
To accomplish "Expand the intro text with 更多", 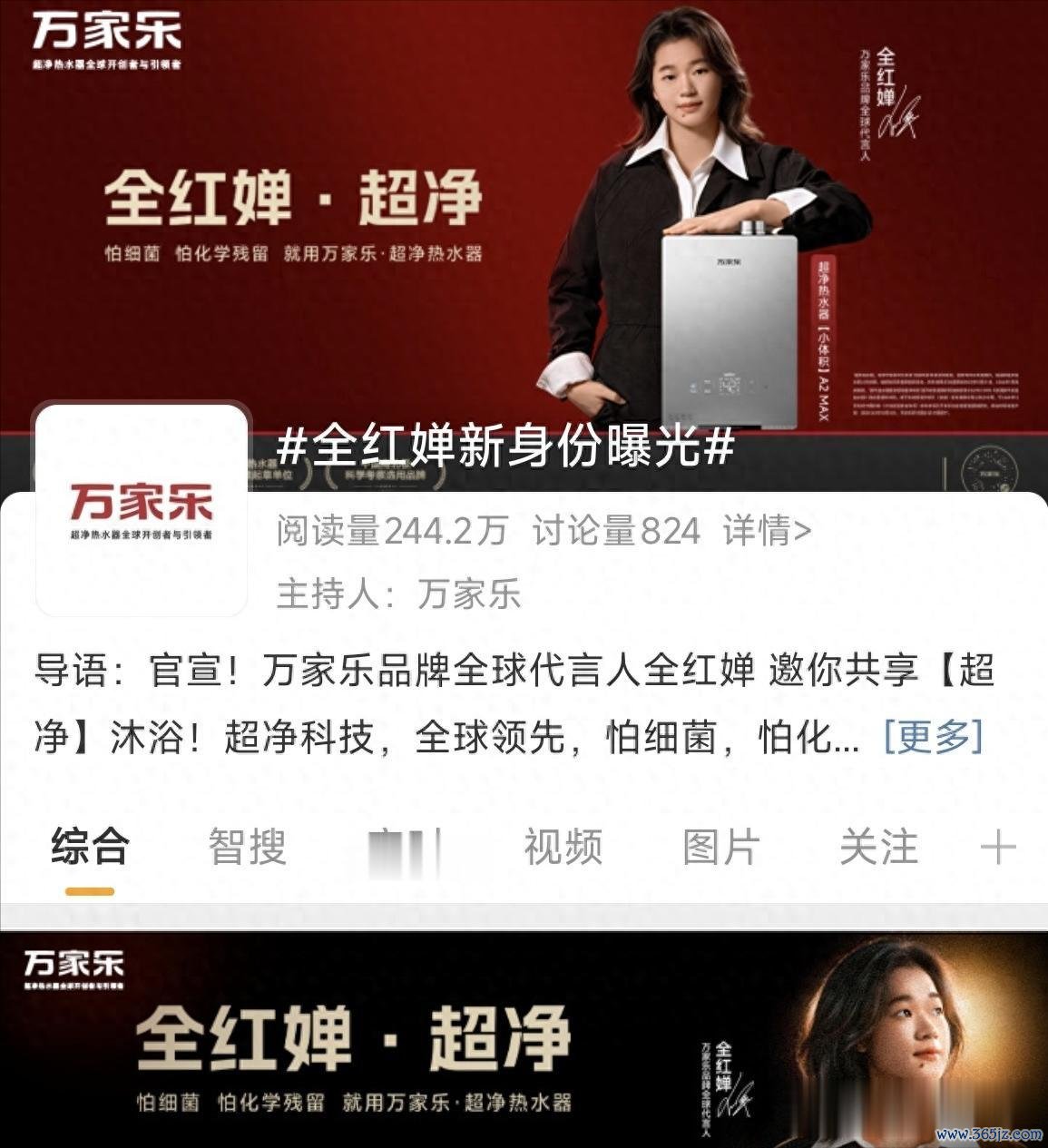I will click(x=933, y=737).
